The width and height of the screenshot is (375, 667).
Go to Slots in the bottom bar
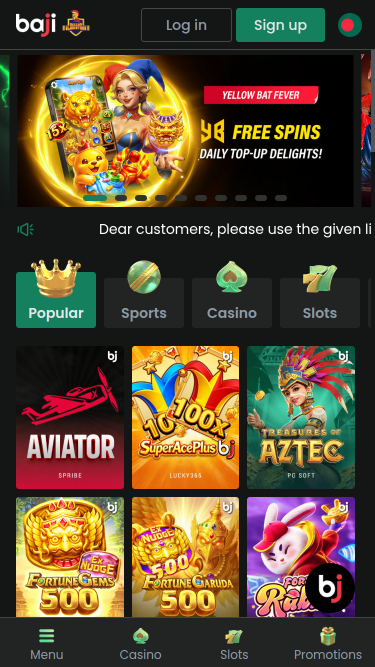234,644
